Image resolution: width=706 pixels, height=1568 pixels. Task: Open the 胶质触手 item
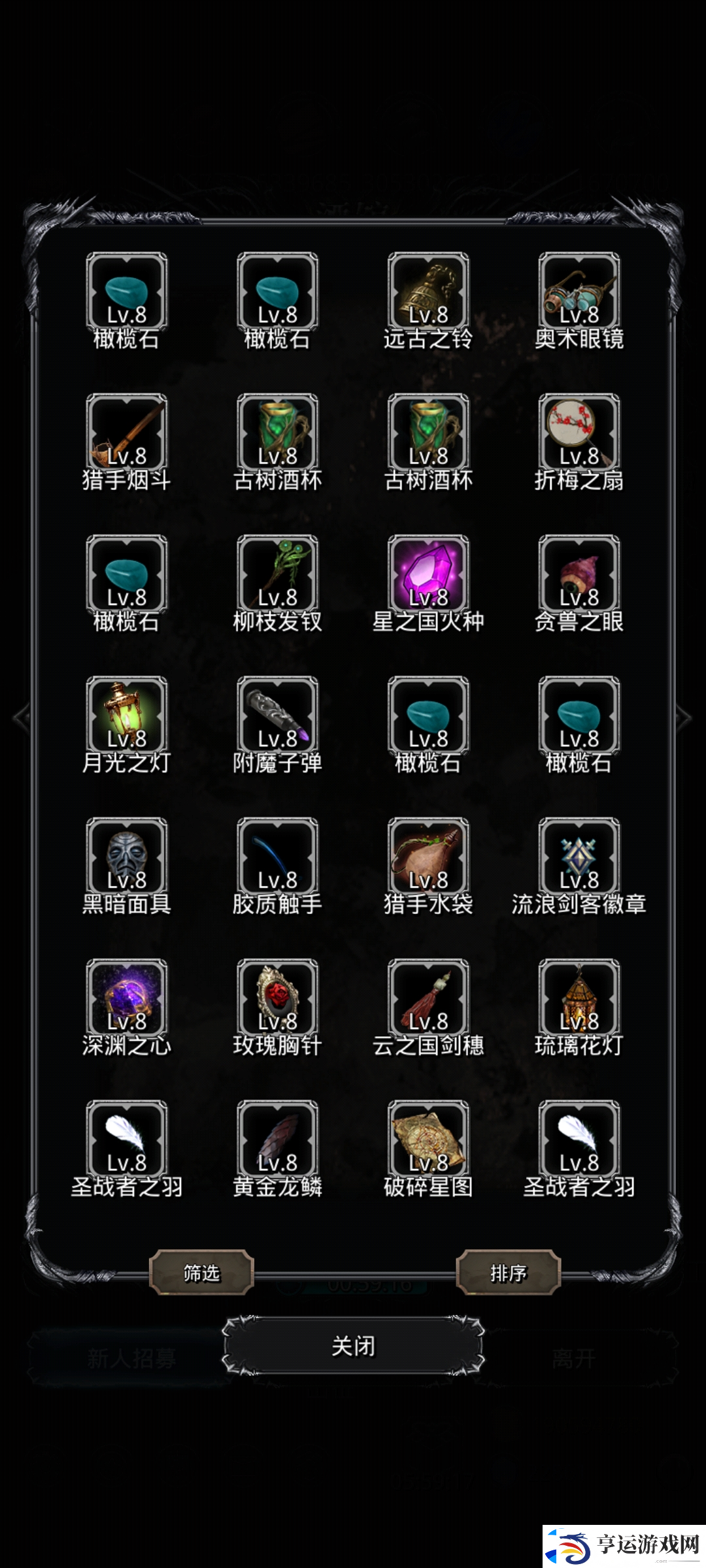(x=277, y=857)
